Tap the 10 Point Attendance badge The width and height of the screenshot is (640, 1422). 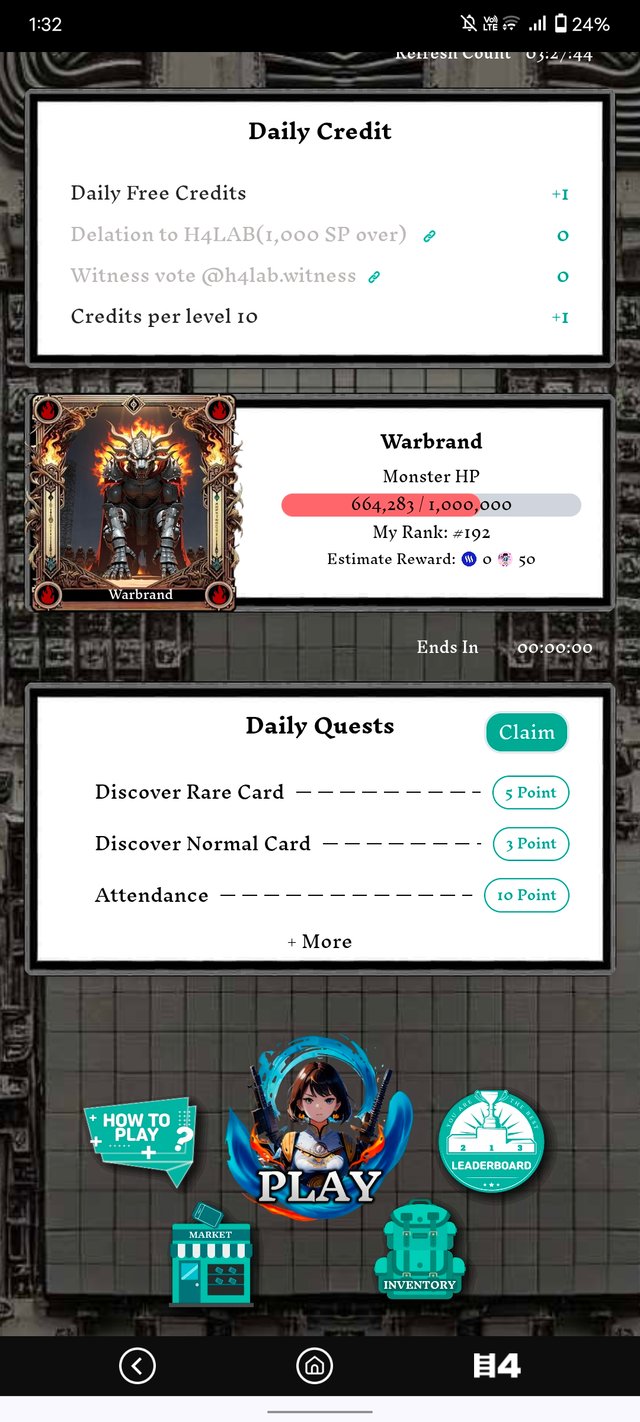click(x=526, y=895)
